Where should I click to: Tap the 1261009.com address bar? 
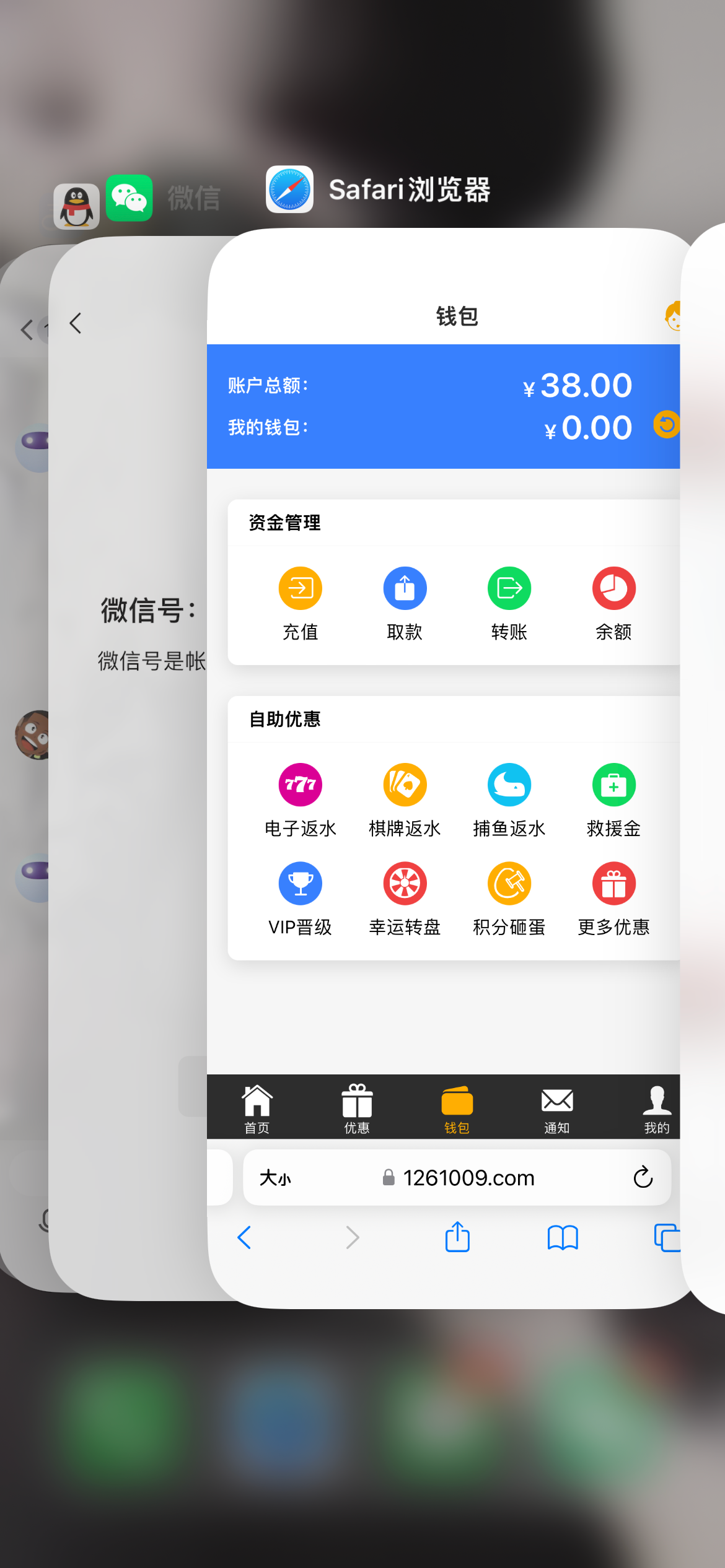468,1177
